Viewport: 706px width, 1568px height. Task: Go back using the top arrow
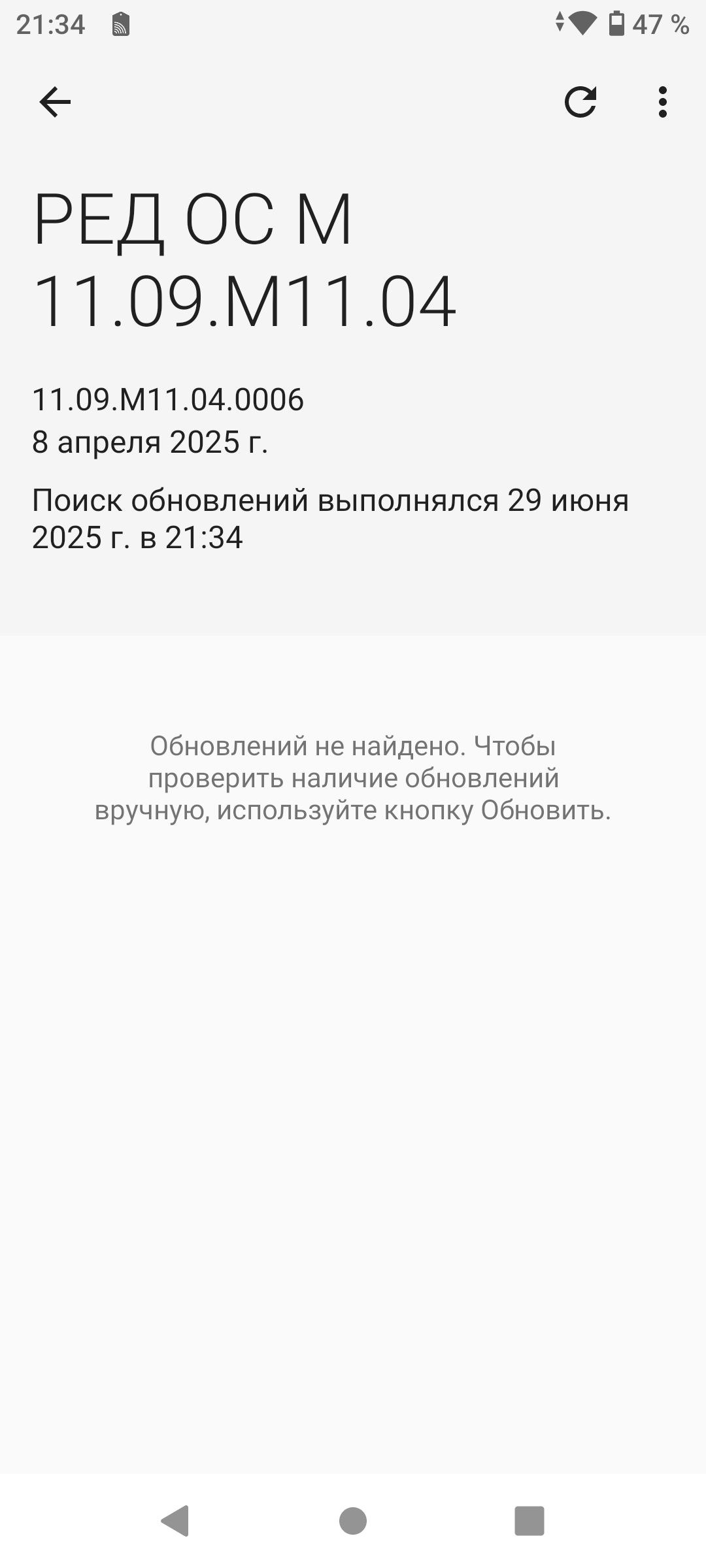coord(55,102)
